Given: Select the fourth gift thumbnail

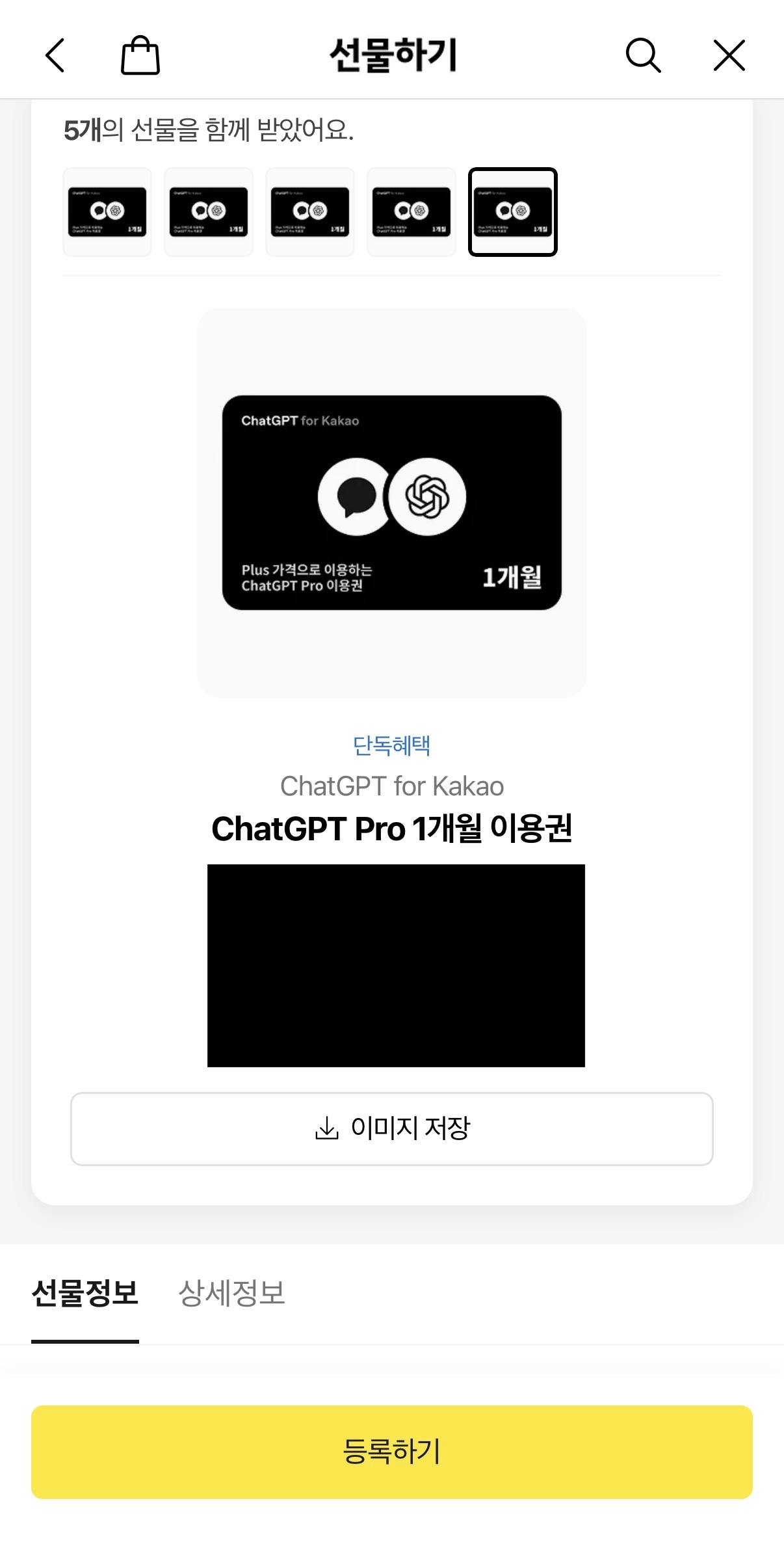Looking at the screenshot, I should (x=412, y=212).
